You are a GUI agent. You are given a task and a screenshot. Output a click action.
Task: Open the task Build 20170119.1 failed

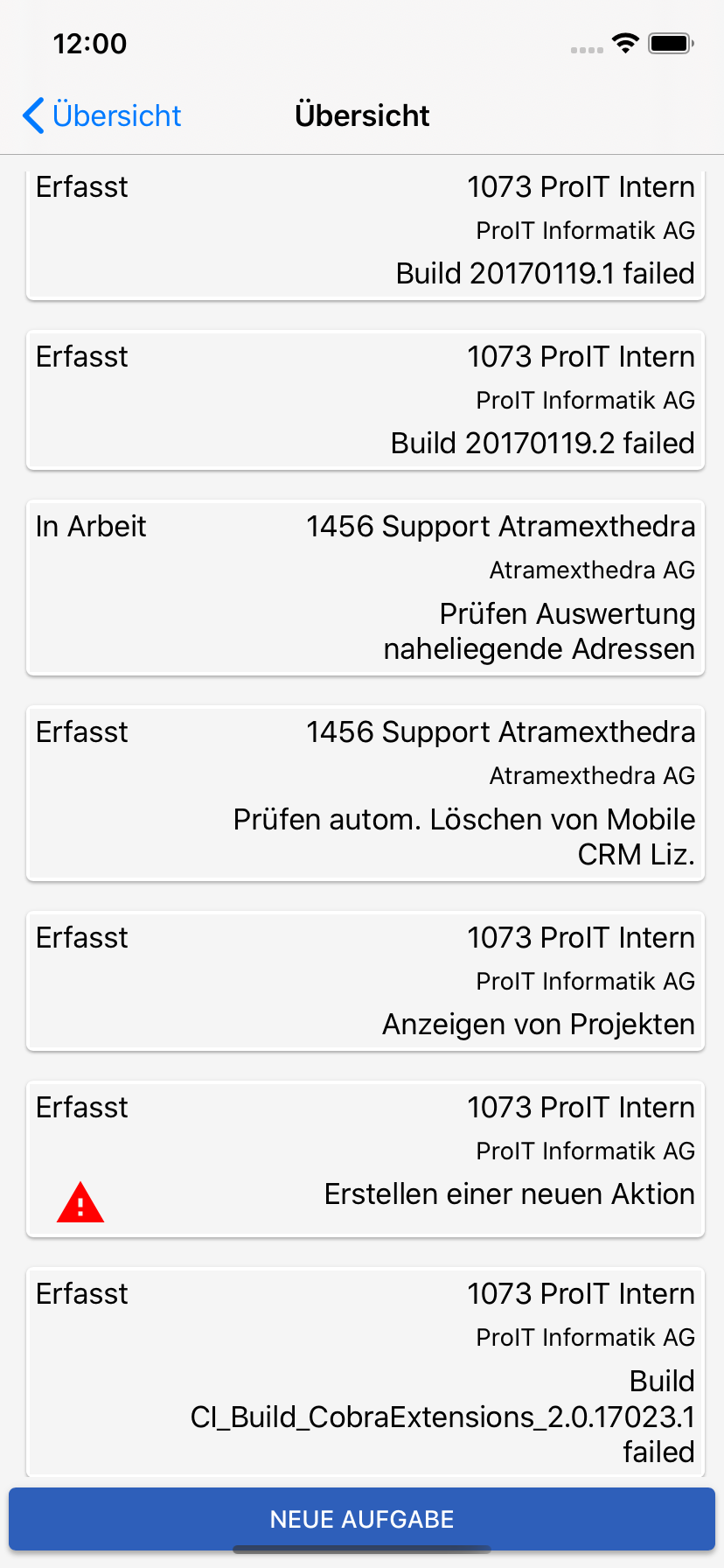(362, 229)
